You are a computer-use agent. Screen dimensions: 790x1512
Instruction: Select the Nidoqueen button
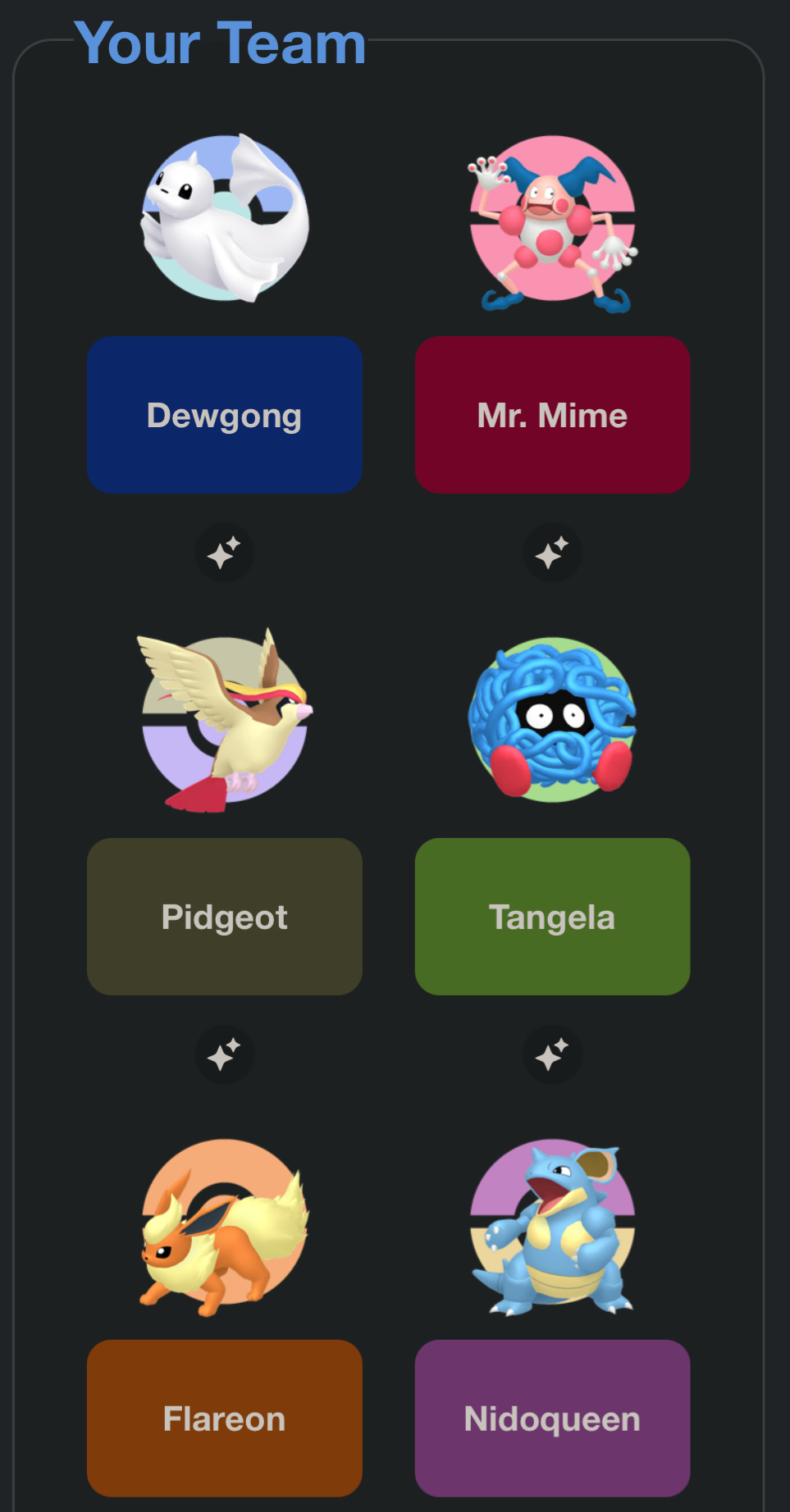(x=552, y=1419)
